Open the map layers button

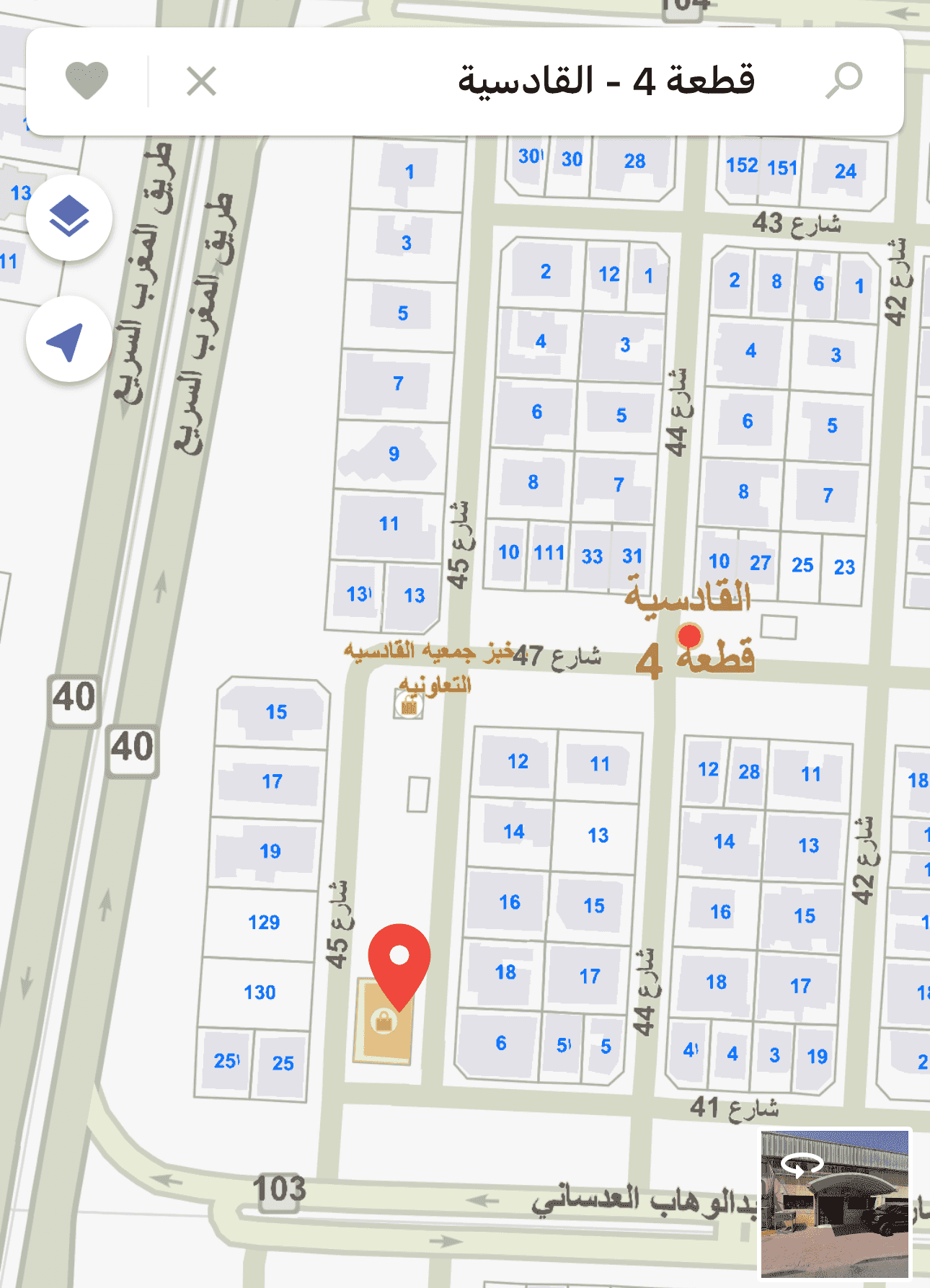tap(69, 217)
